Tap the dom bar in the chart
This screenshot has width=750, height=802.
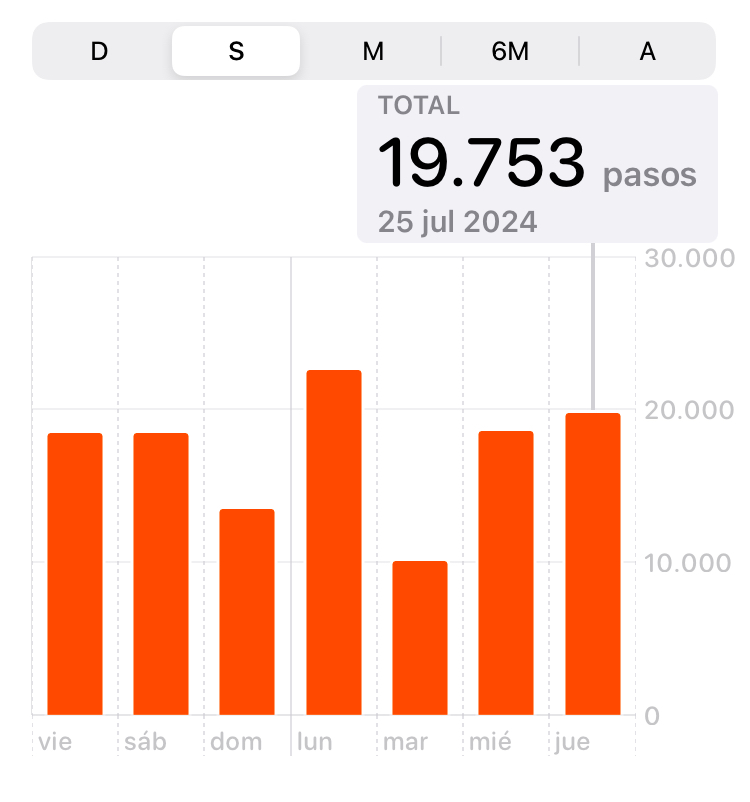click(x=247, y=612)
